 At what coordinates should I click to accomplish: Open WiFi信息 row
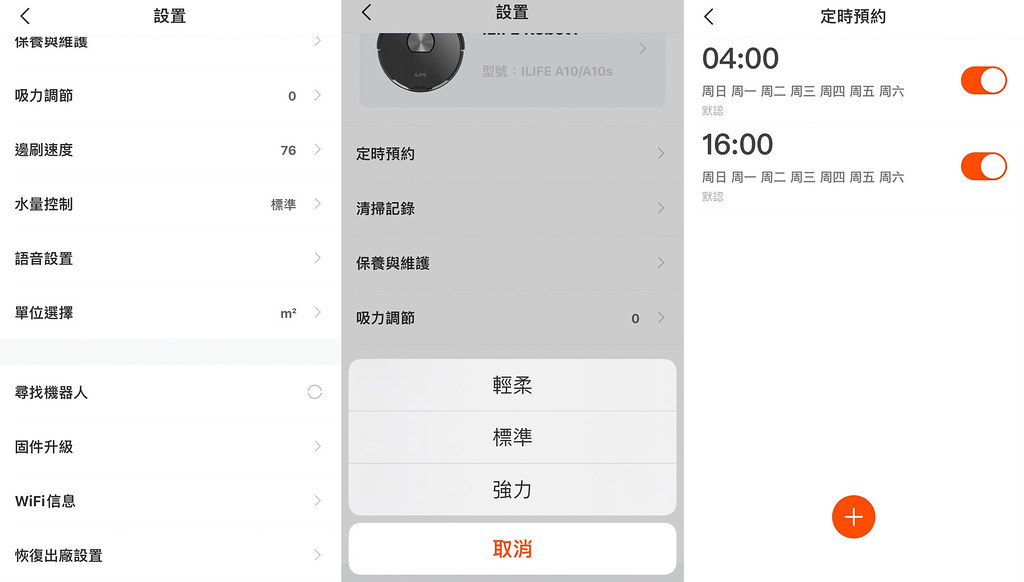click(x=170, y=500)
